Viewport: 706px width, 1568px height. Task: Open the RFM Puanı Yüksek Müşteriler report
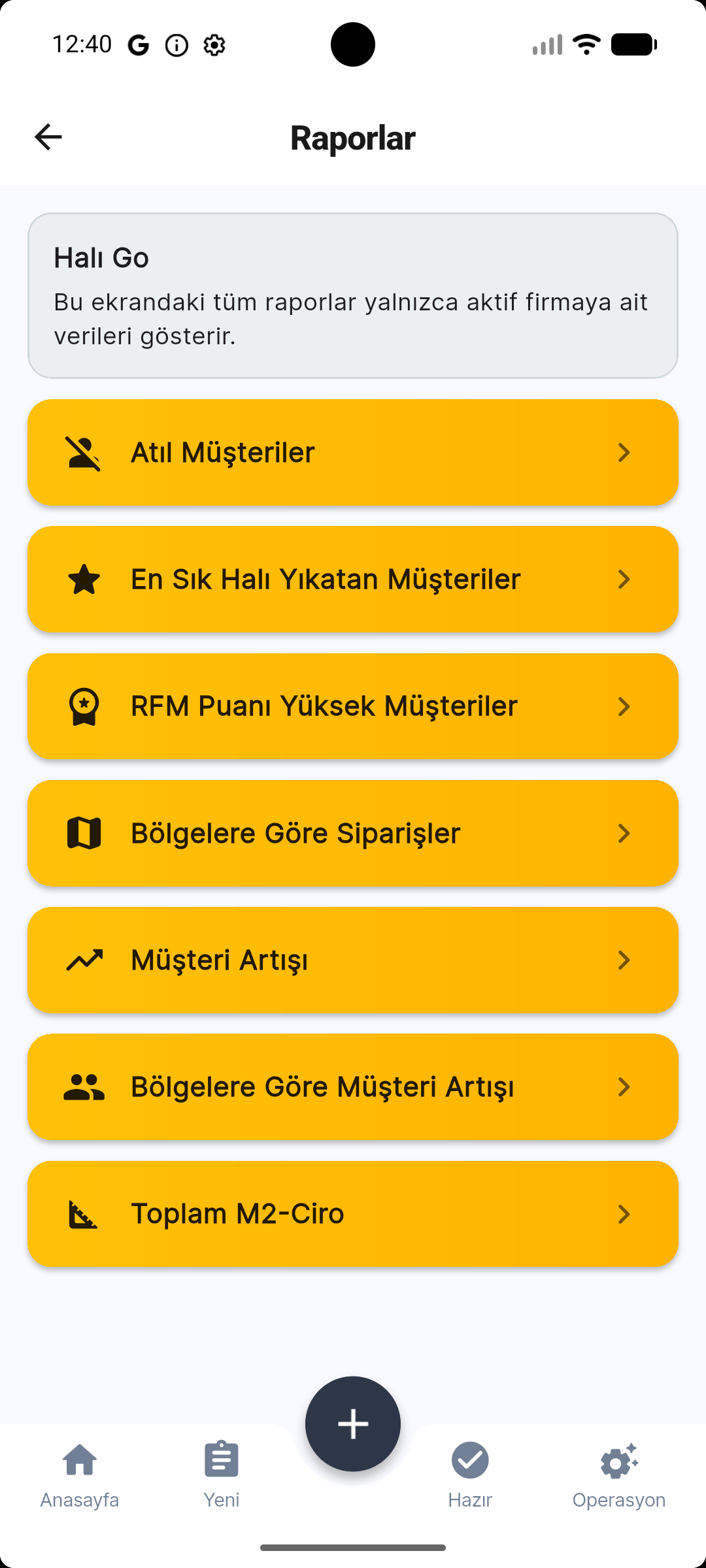coord(353,706)
